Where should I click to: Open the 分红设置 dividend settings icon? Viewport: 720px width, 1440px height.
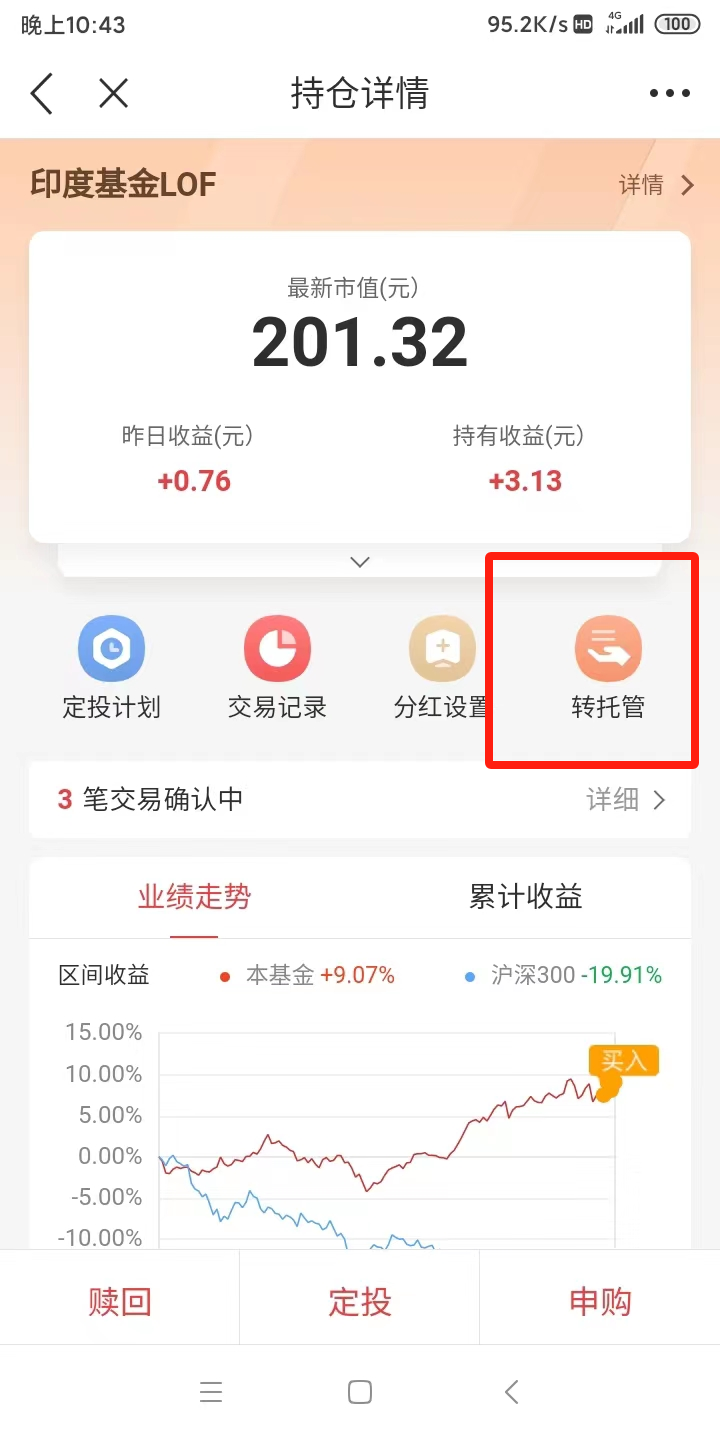tap(441, 665)
